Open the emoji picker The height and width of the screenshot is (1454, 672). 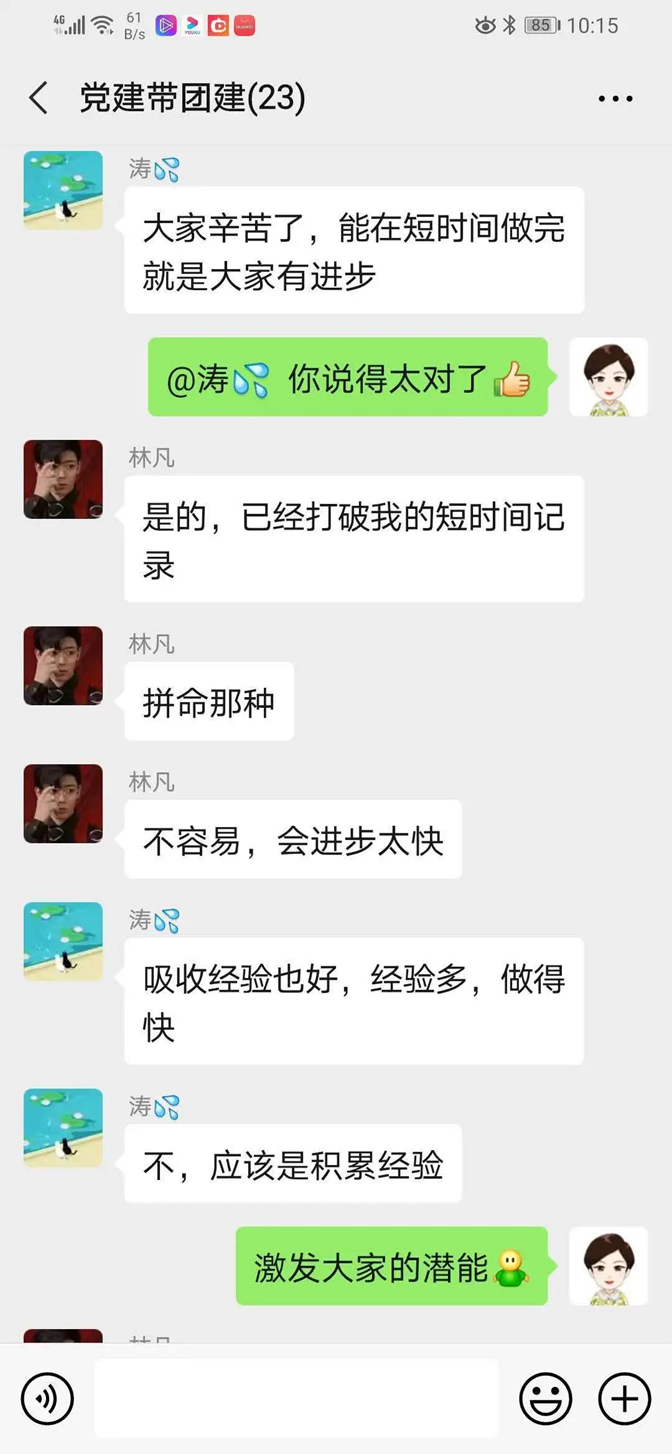[546, 1398]
